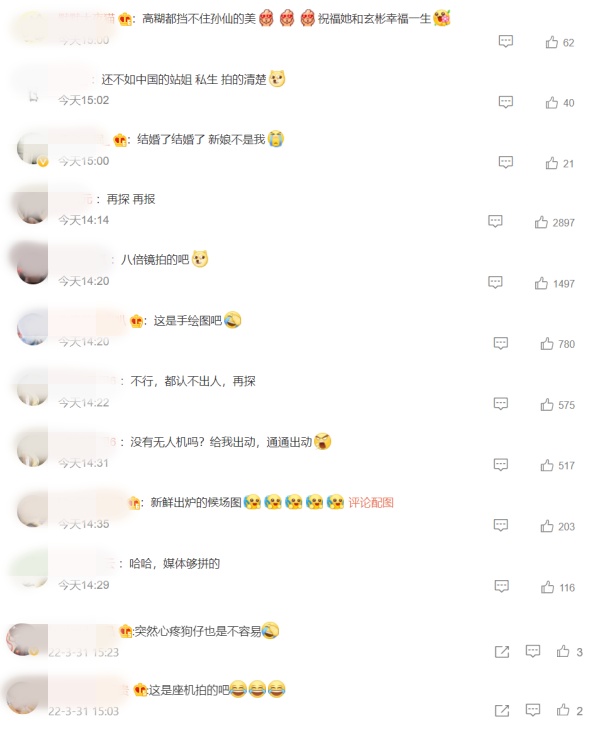Share the comment "突然心疼狗仔也是不容易"
This screenshot has height=737, width=600.
click(x=501, y=652)
